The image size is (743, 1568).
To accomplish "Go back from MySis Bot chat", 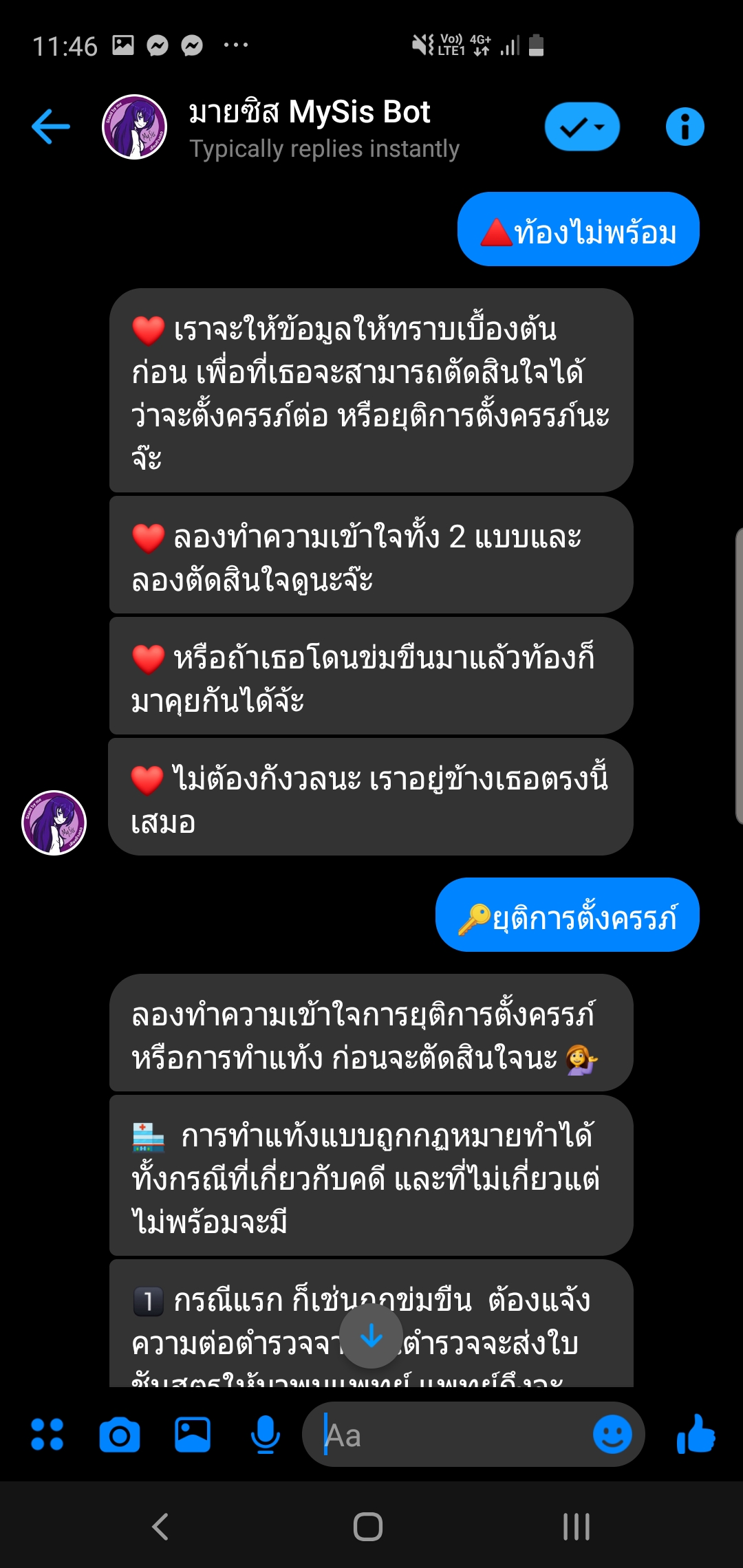I will click(x=51, y=127).
